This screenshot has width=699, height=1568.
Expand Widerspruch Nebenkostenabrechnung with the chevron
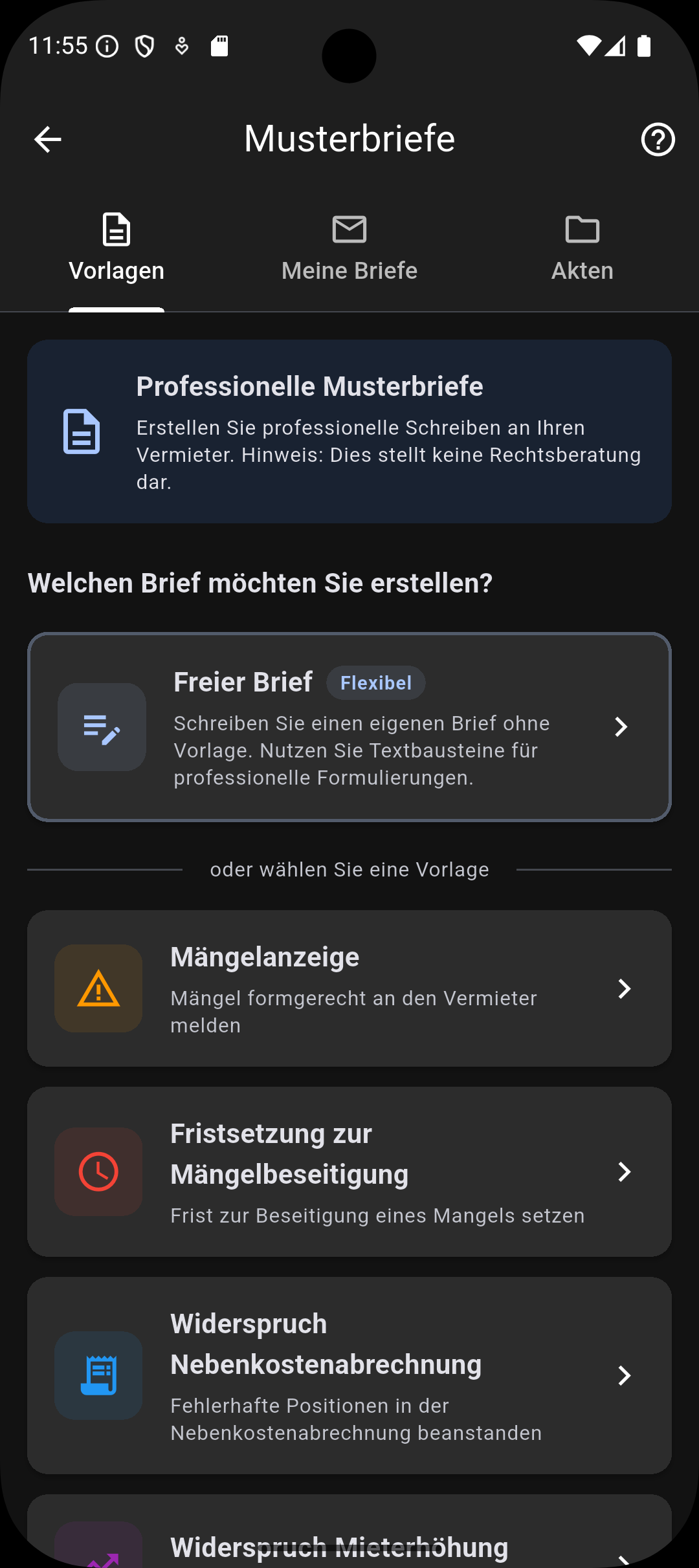click(623, 1376)
